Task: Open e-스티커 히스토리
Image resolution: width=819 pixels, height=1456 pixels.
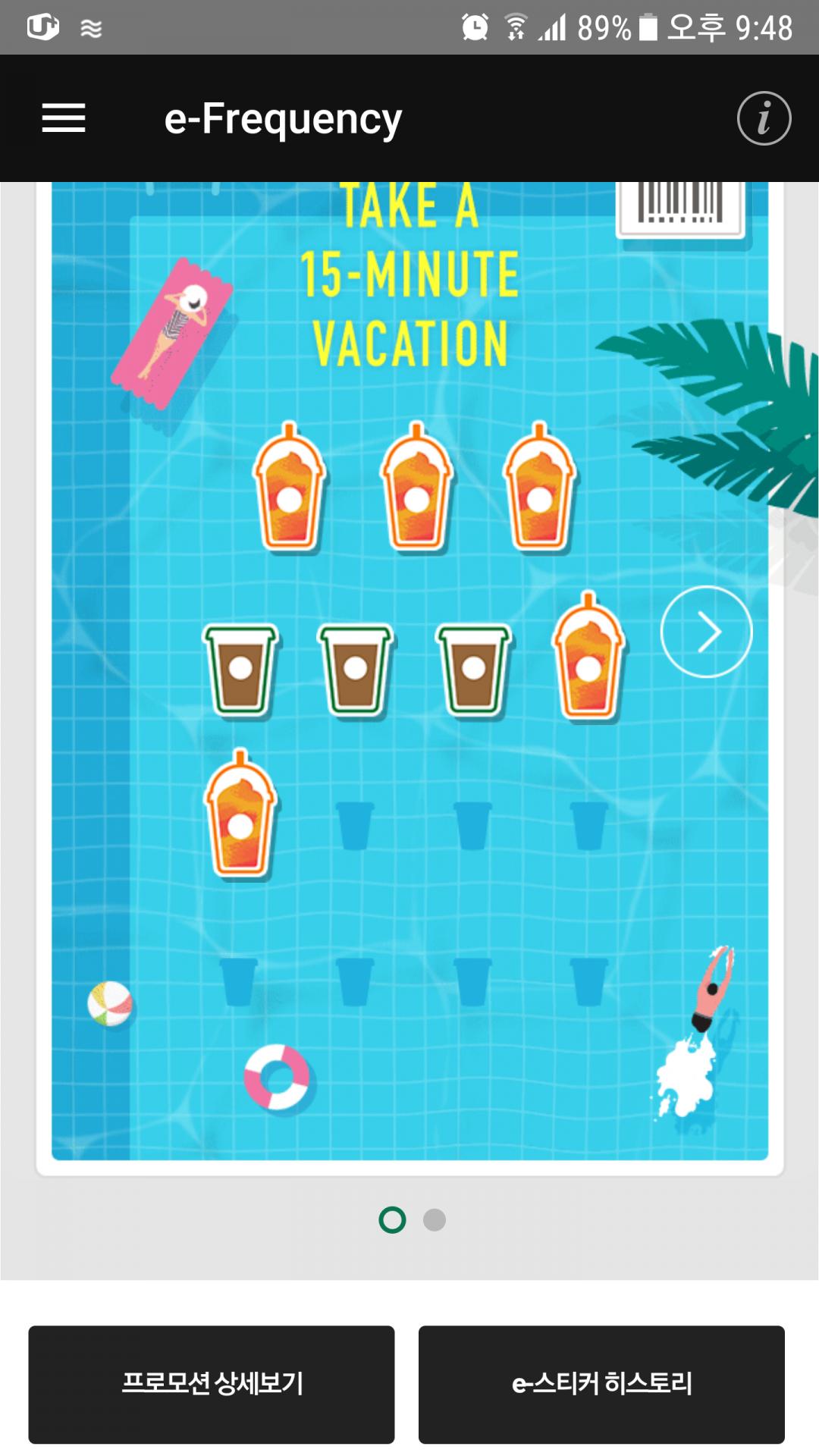Action: click(601, 1384)
